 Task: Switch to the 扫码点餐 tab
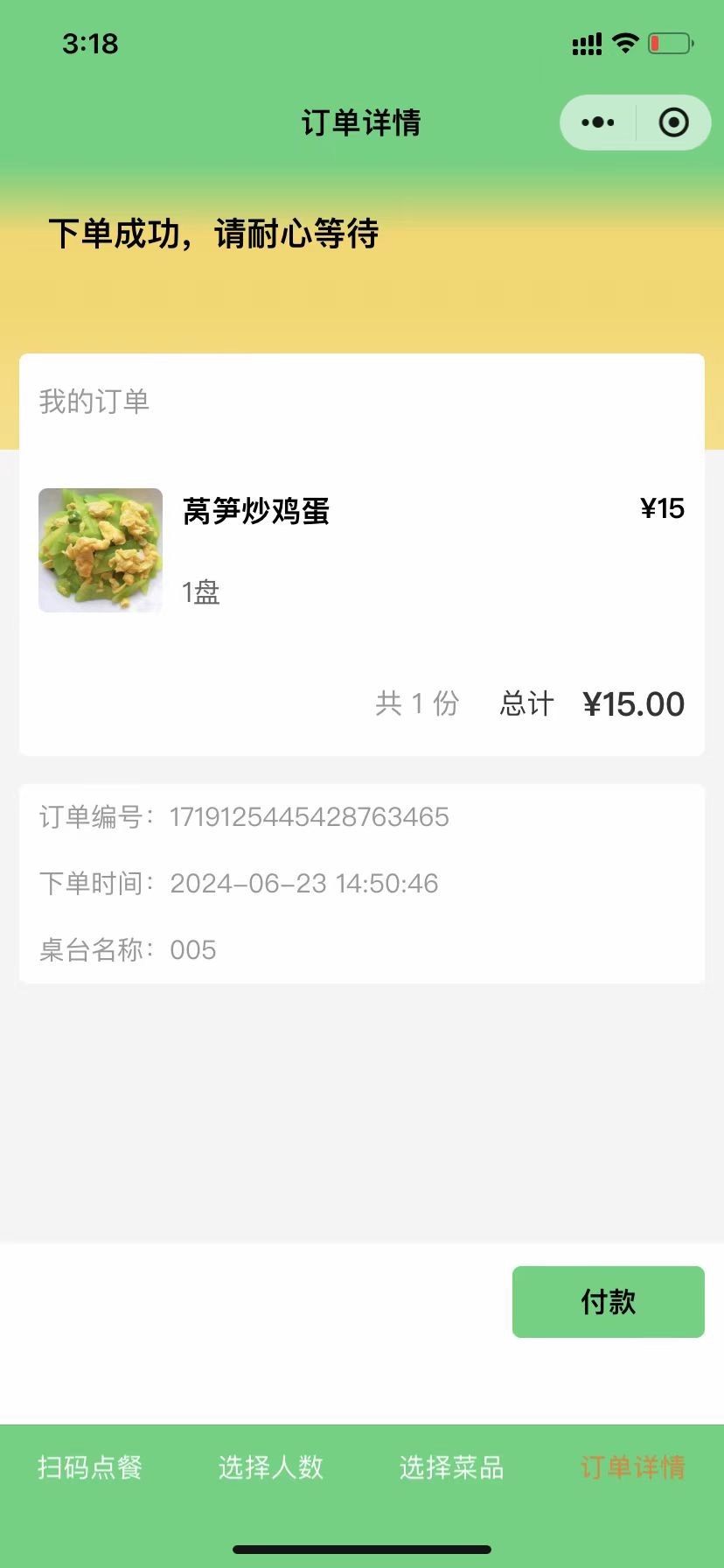[x=90, y=1467]
